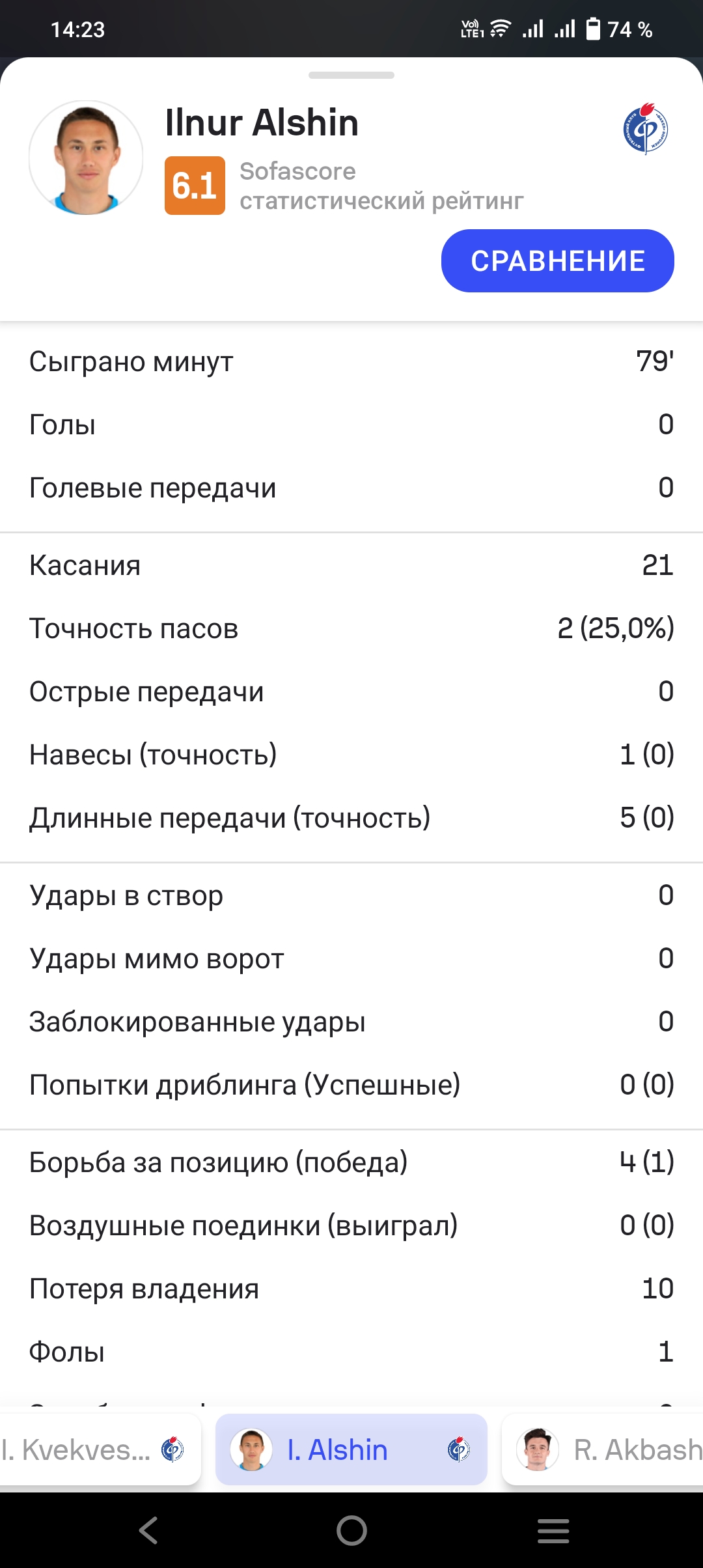Tap the drag handle atop the sheet
This screenshot has height=1568, width=703.
pos(351,75)
